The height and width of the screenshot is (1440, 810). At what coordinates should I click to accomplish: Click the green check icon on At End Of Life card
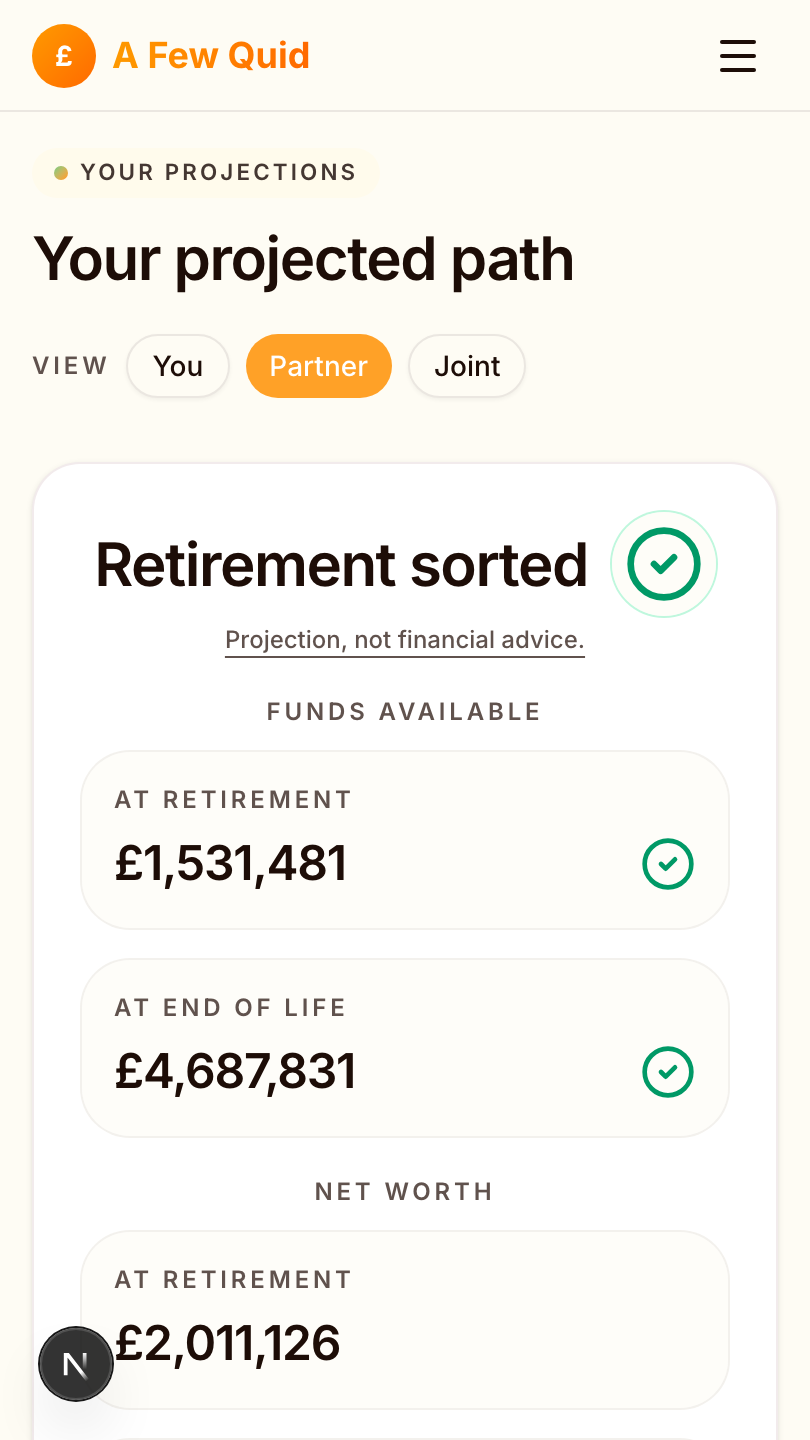(x=668, y=1072)
